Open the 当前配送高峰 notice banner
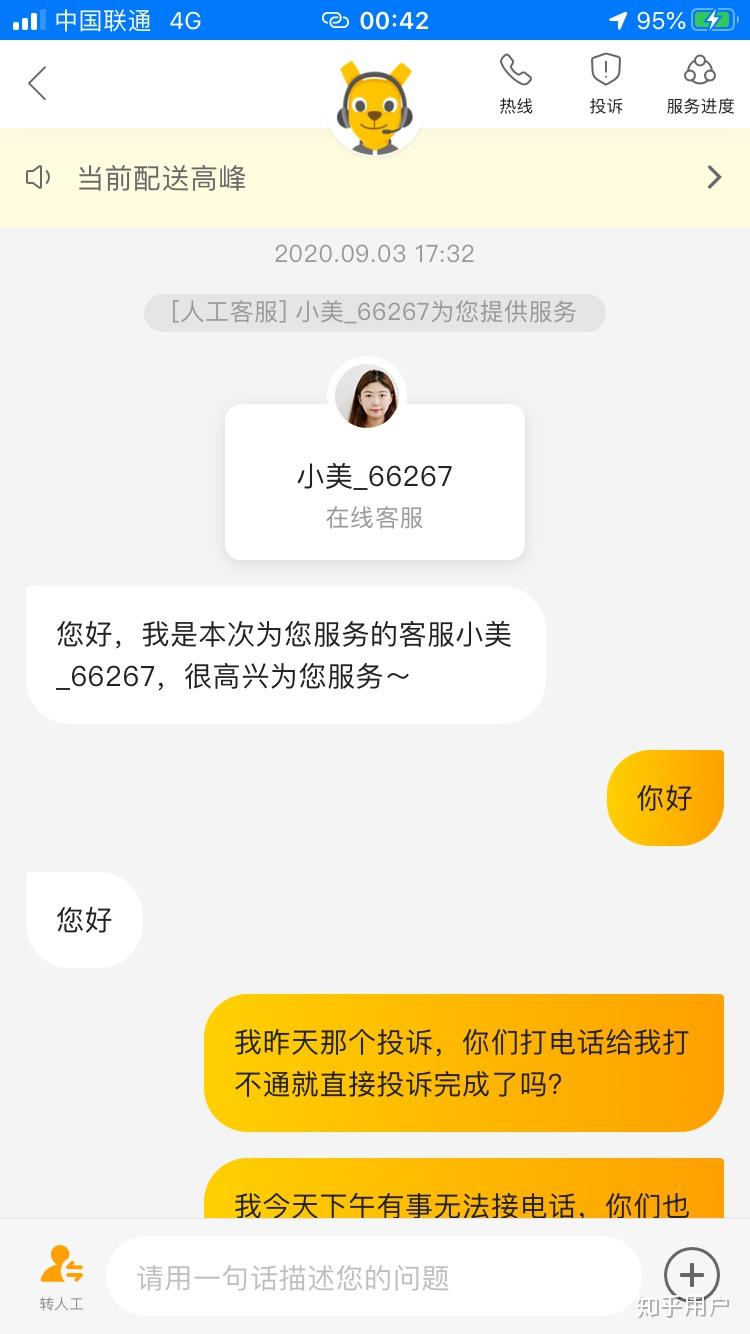The width and height of the screenshot is (750, 1334). pos(375,178)
